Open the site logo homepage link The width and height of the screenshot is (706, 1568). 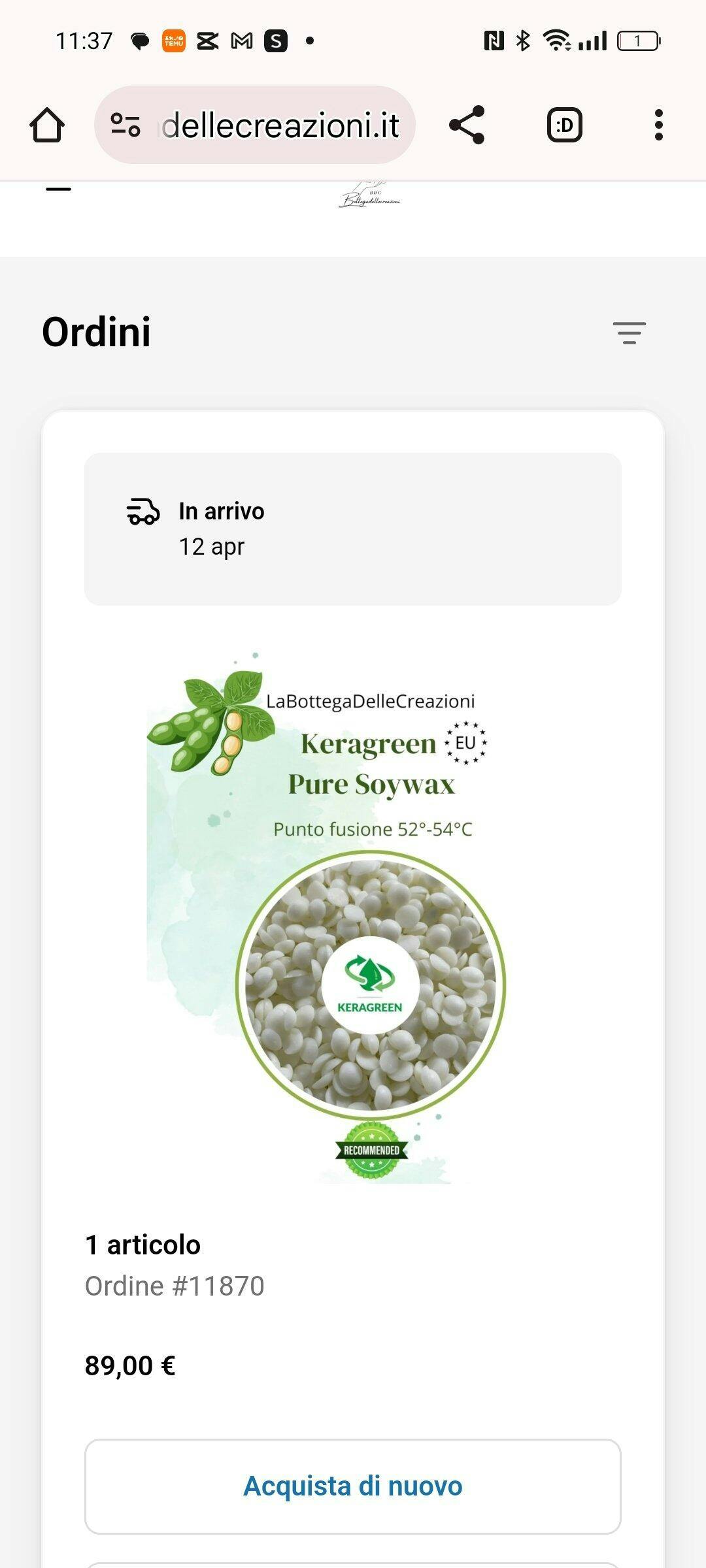point(369,196)
